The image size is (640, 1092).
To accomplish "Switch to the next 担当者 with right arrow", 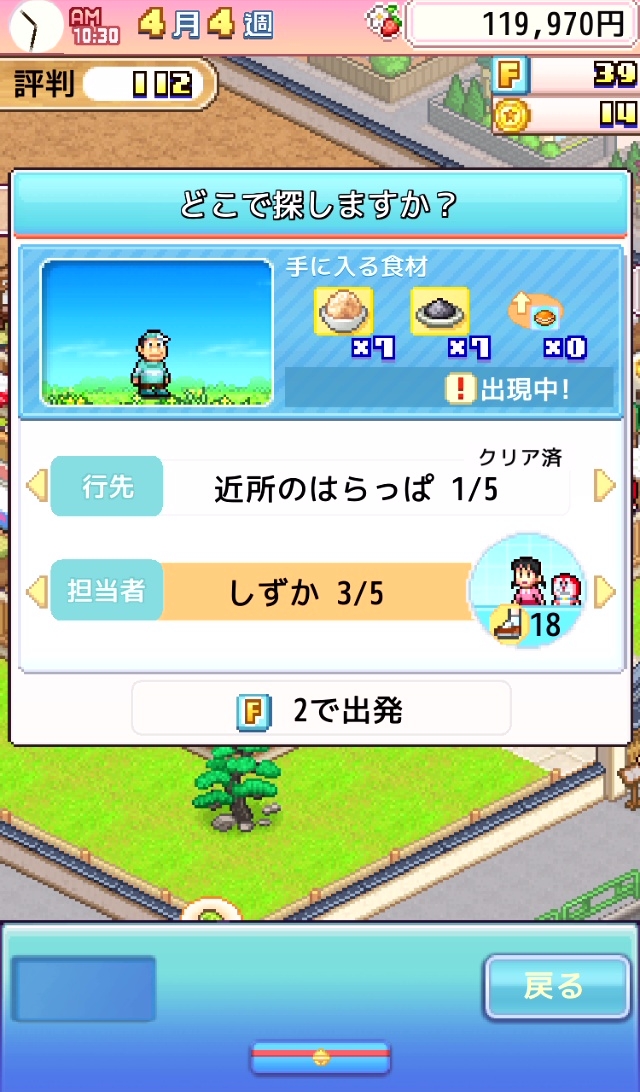I will pos(605,591).
